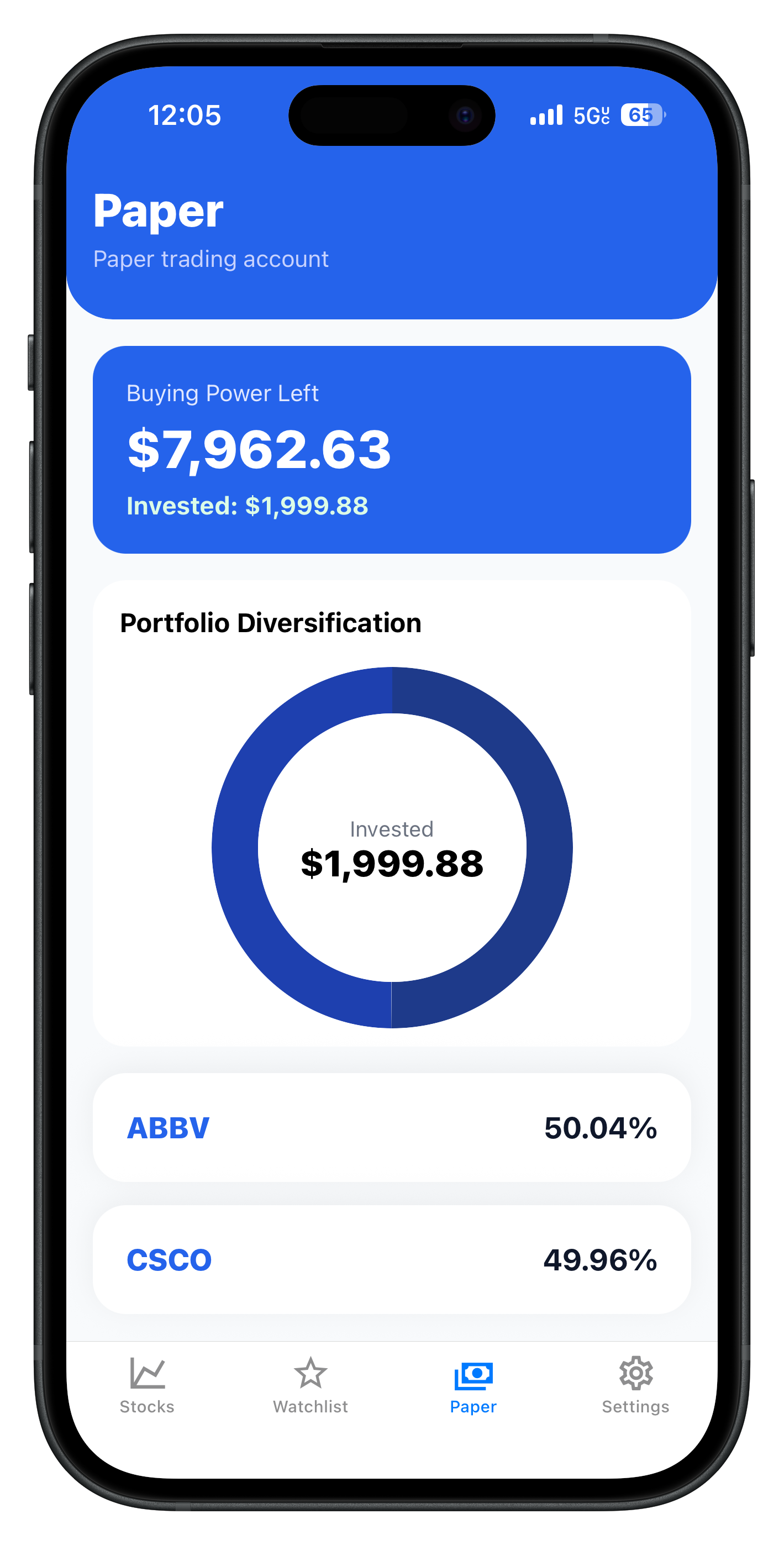Open the ABBV holding card
784x1545 pixels.
pos(392,1128)
